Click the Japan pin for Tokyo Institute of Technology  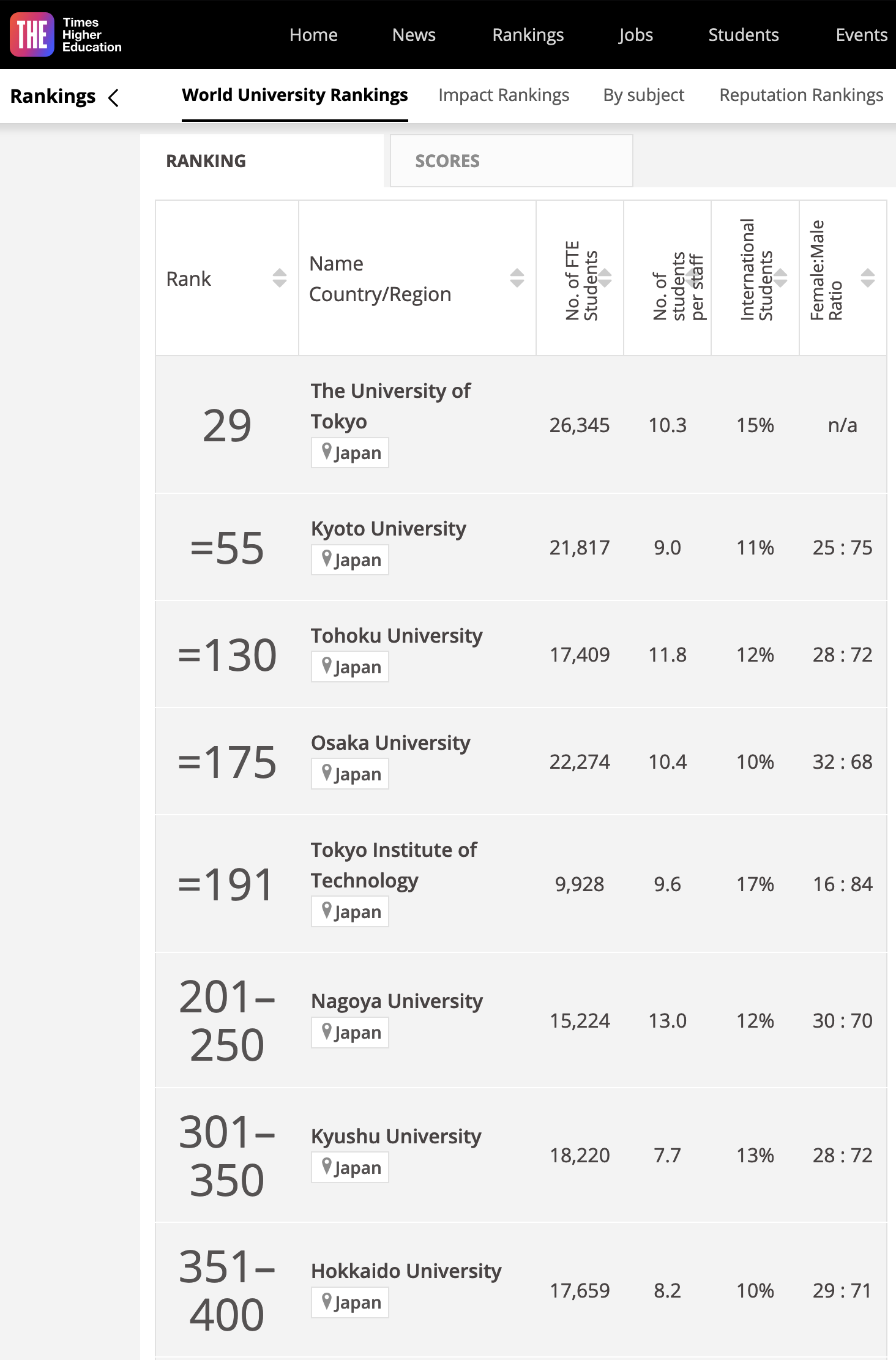coord(349,911)
